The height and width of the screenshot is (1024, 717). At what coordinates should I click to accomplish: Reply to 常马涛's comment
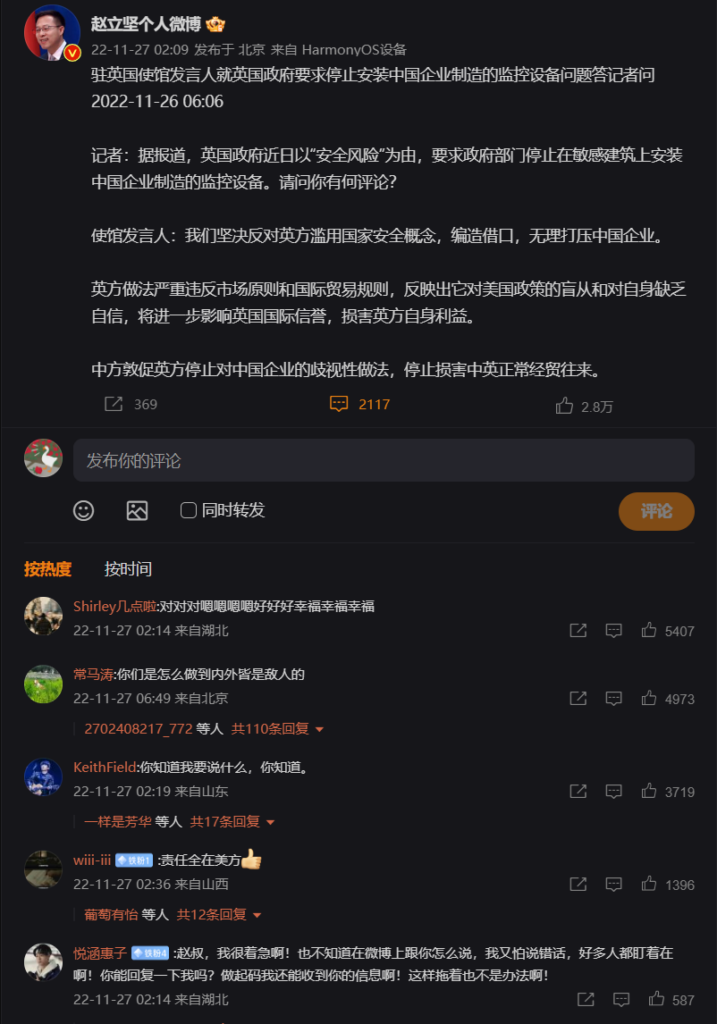[x=614, y=698]
